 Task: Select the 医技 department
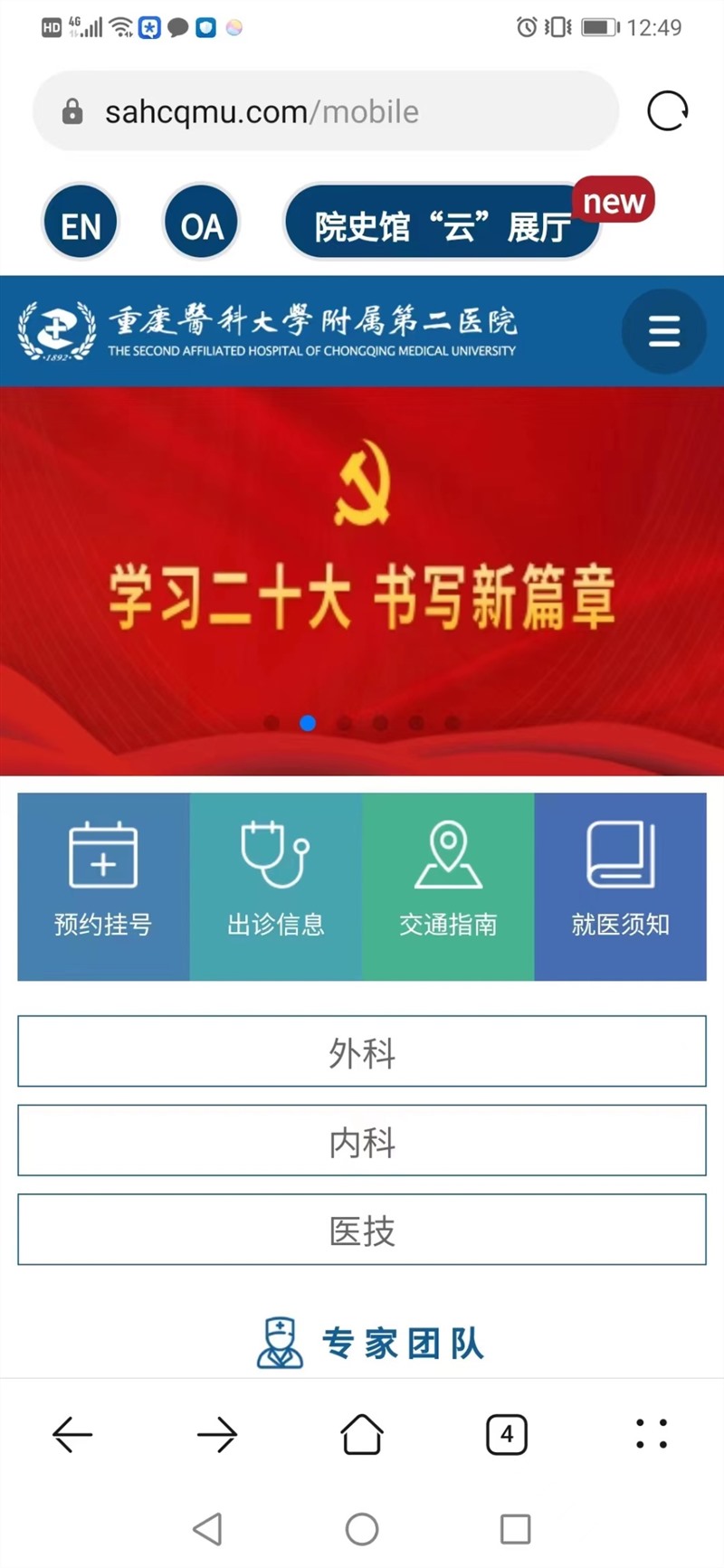362,1230
